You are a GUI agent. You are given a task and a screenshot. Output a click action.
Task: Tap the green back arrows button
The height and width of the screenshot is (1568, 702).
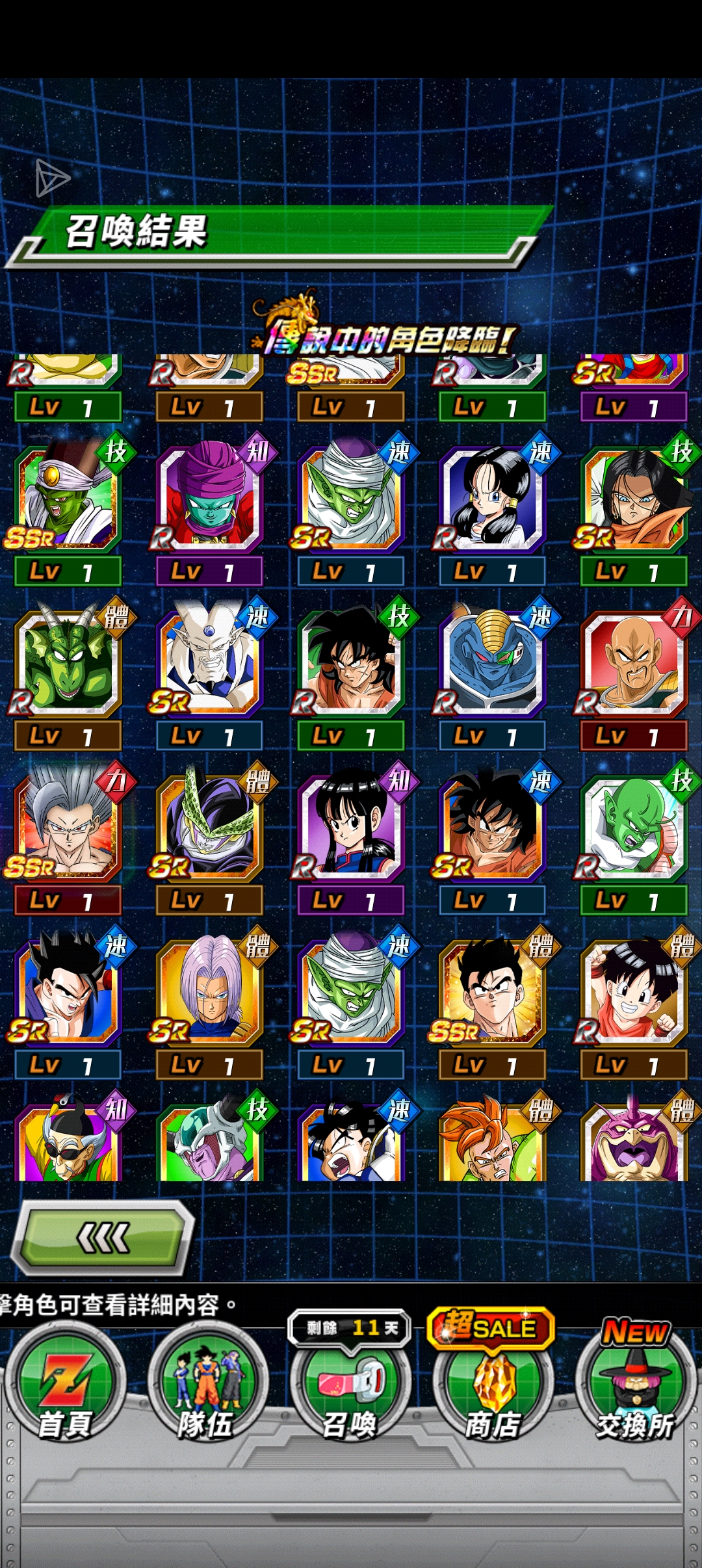104,1236
